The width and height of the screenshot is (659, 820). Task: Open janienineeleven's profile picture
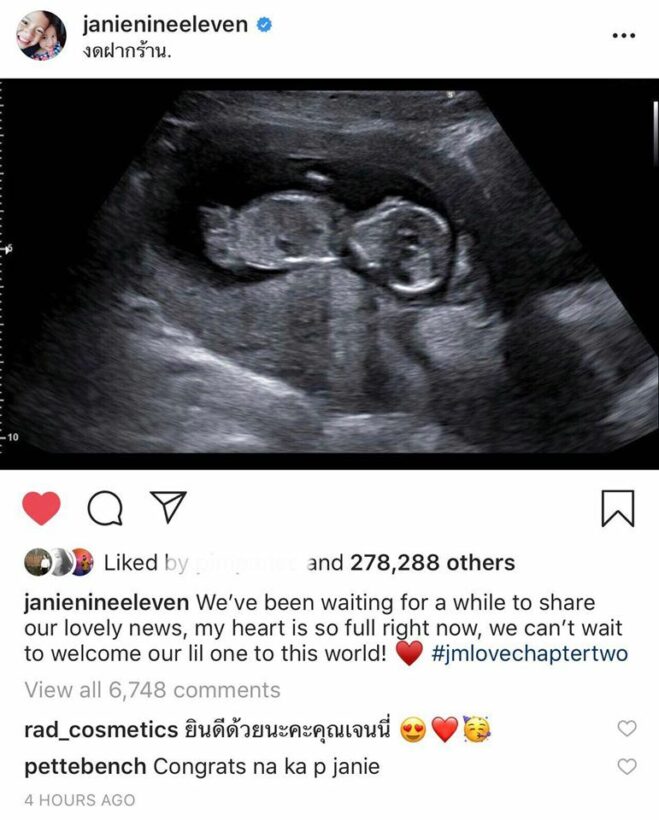click(x=41, y=35)
